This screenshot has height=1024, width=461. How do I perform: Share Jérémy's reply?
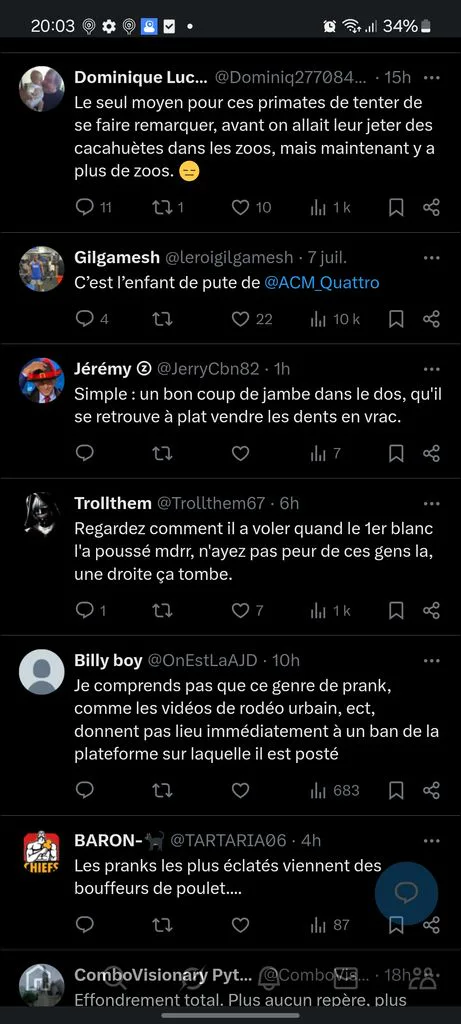coord(432,453)
